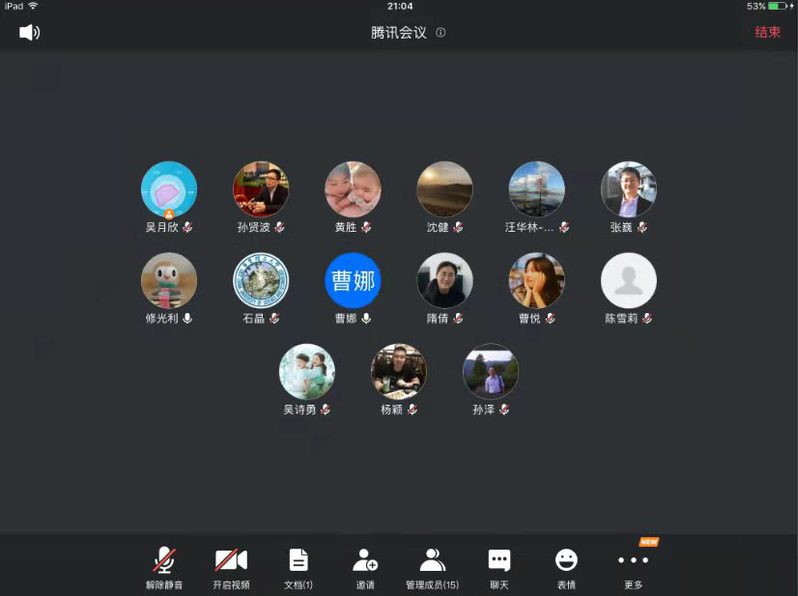Open 表情 emoji reactions
The image size is (798, 596).
[x=566, y=566]
